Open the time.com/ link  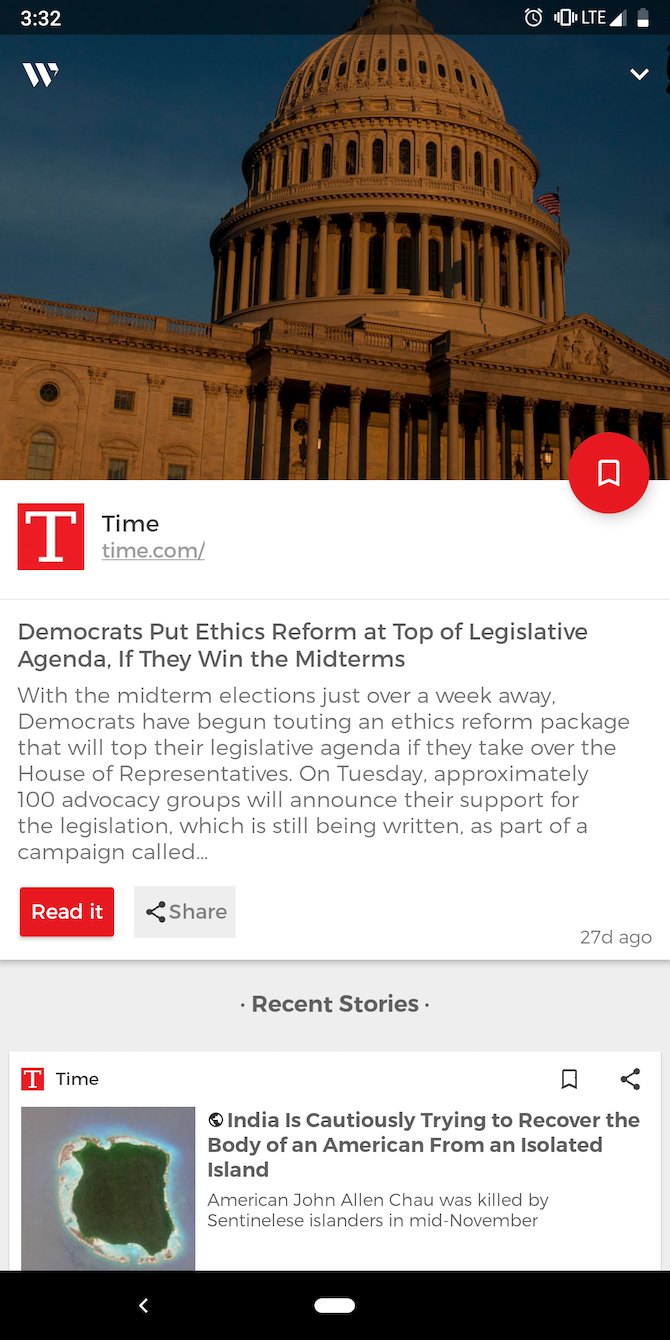153,550
